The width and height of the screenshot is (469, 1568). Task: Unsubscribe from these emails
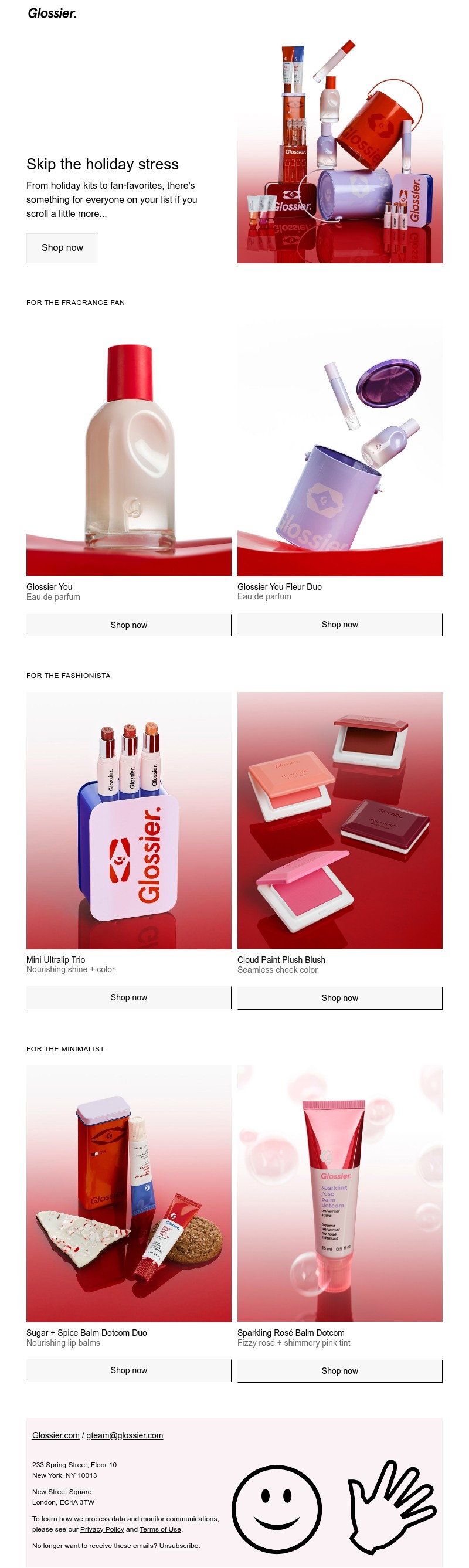pyautogui.click(x=178, y=1545)
